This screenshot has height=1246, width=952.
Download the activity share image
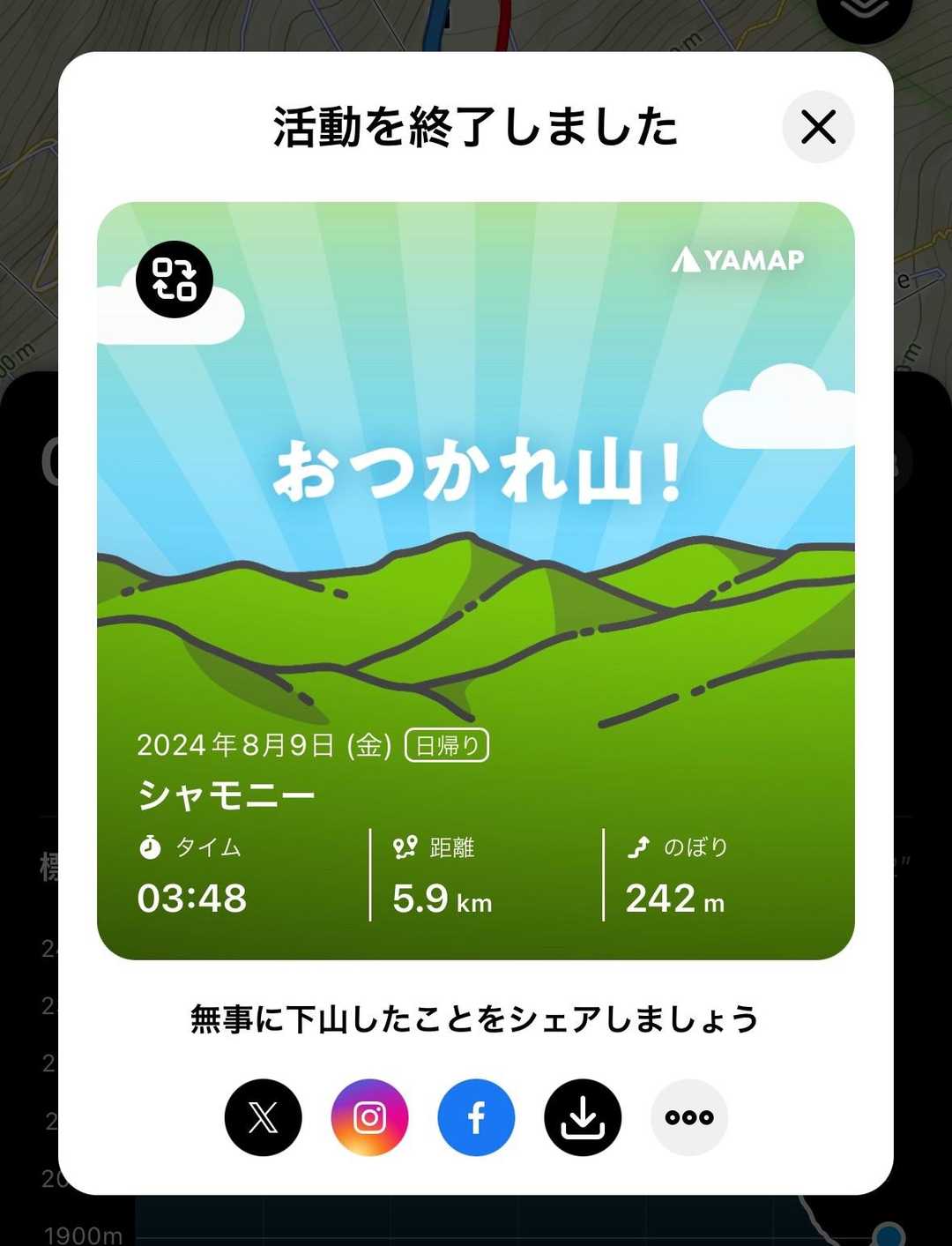click(x=583, y=1117)
